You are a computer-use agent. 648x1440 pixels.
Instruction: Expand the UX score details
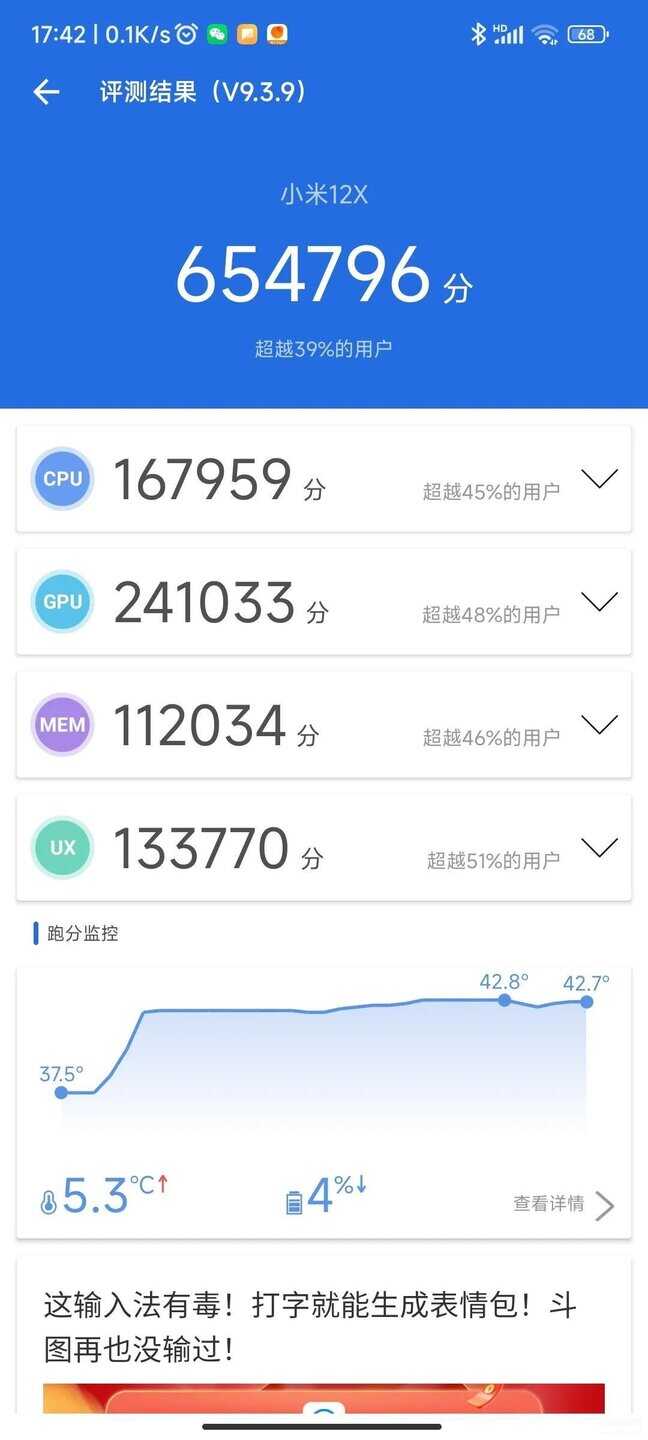[x=599, y=848]
